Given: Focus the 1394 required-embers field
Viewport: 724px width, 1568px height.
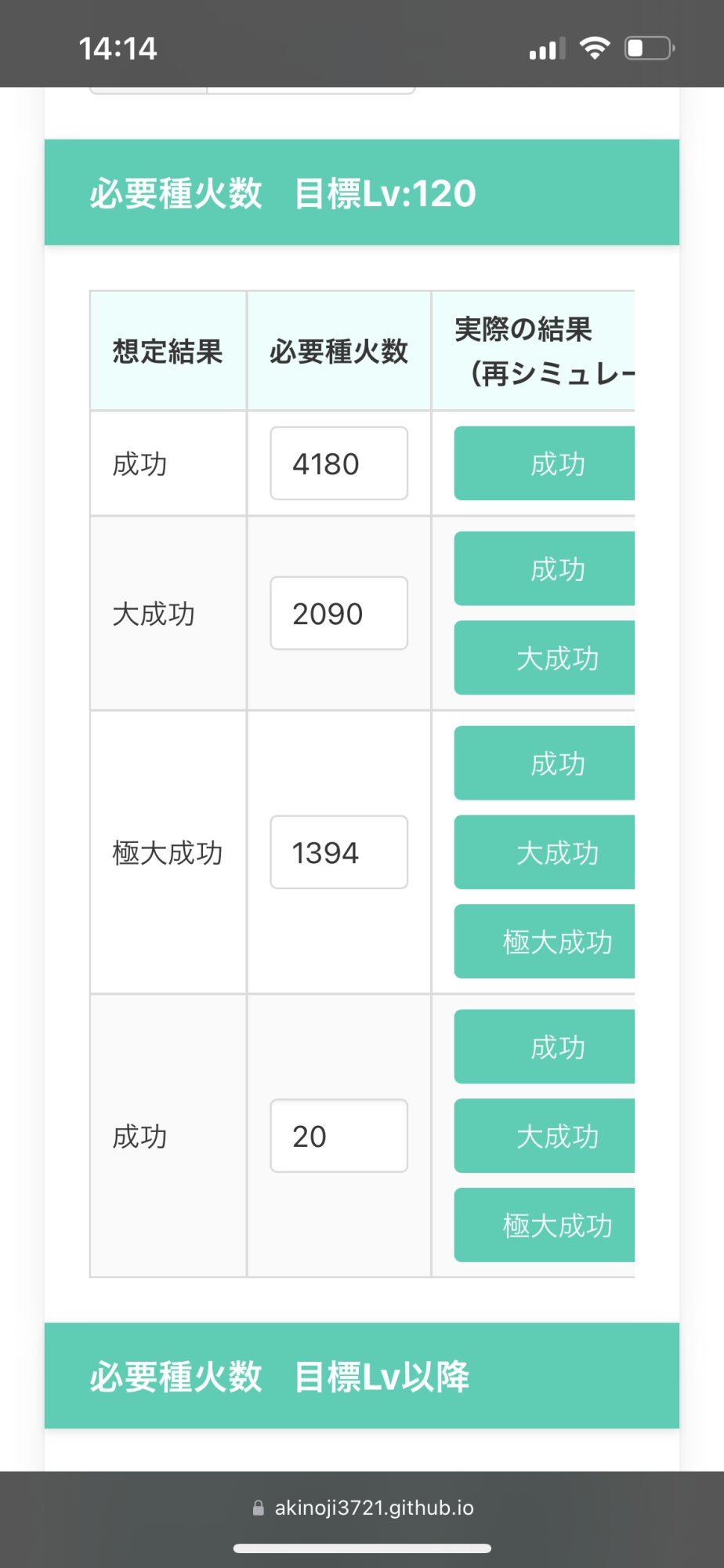Looking at the screenshot, I should pos(338,852).
